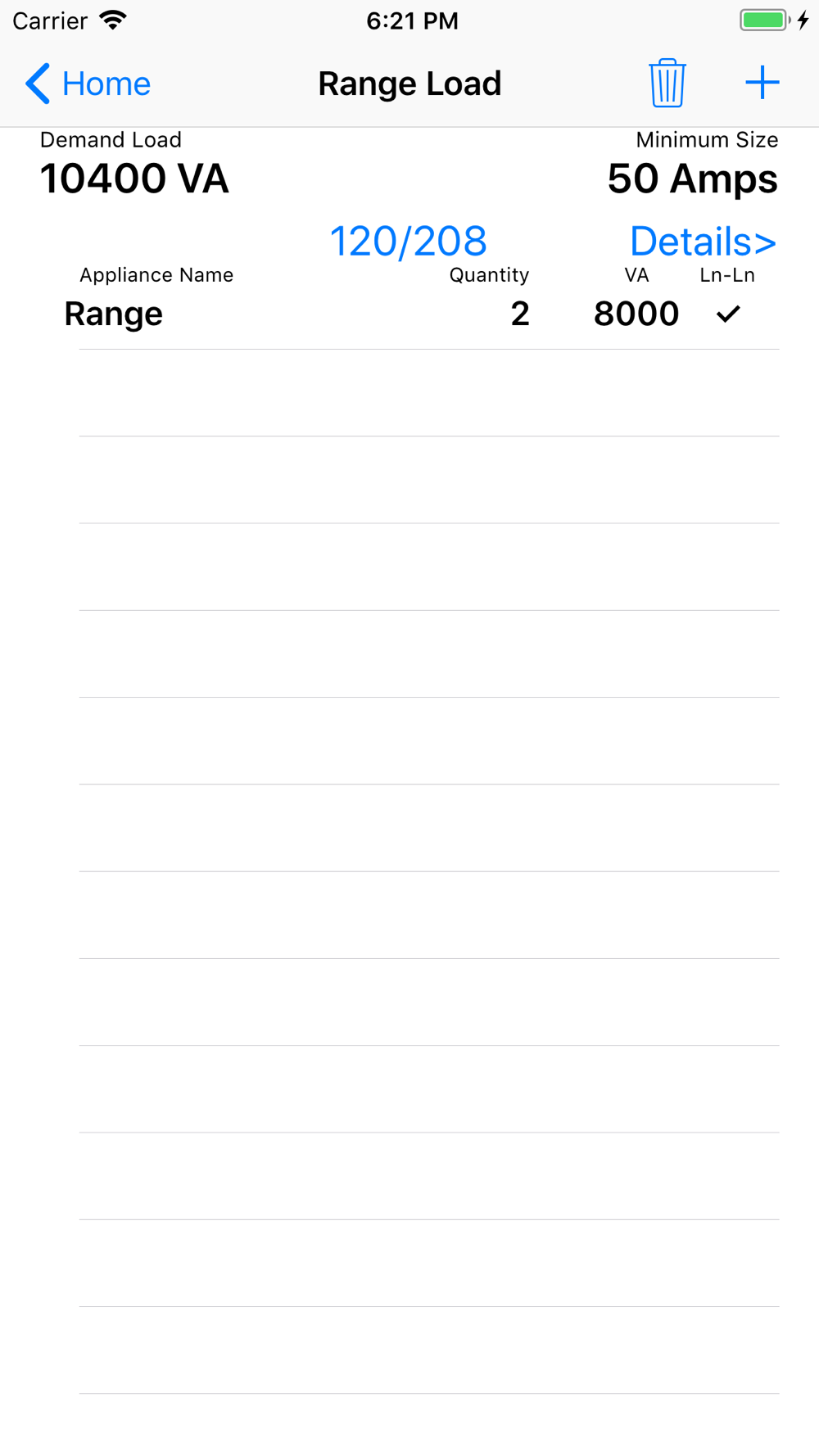Change the 120/208 voltage setting
Image resolution: width=819 pixels, height=1456 pixels.
coord(408,241)
